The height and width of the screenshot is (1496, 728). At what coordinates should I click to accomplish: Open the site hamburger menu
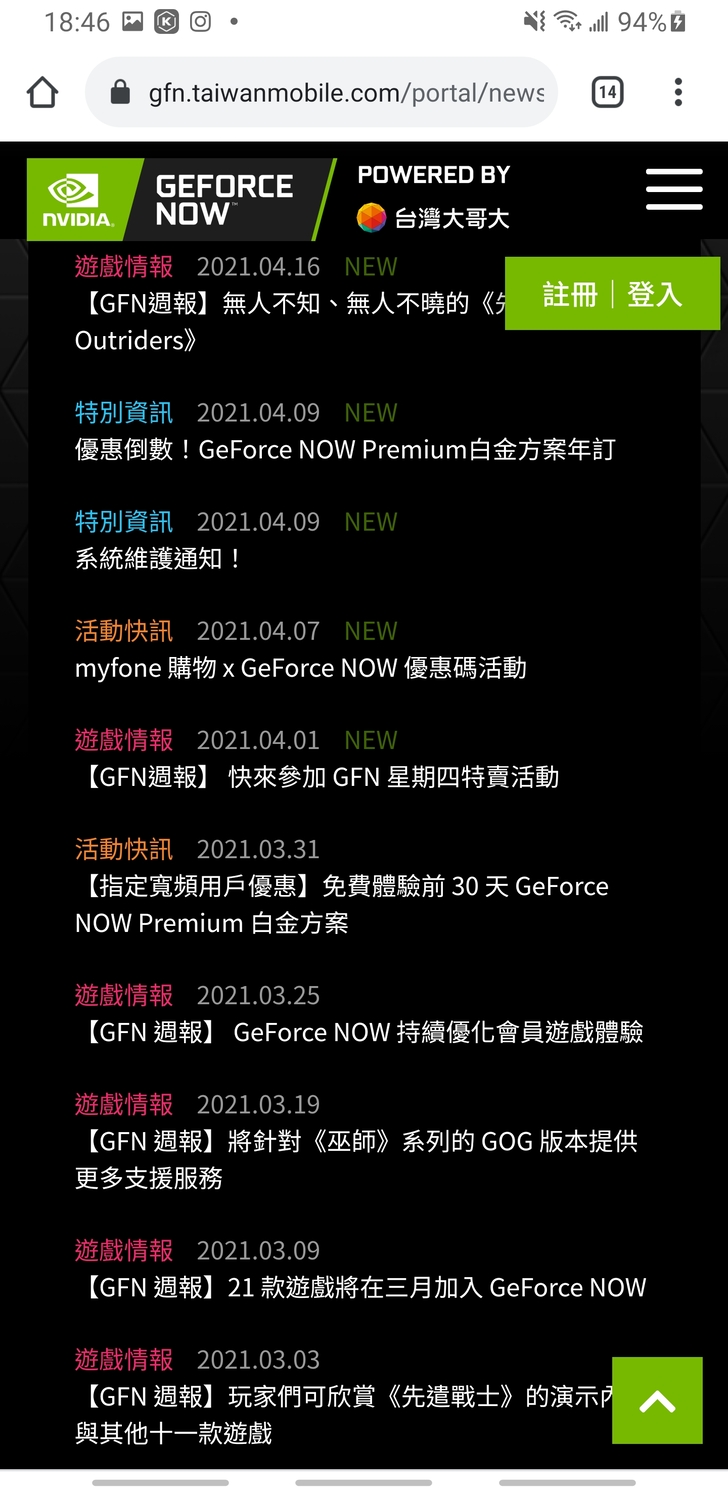(674, 189)
